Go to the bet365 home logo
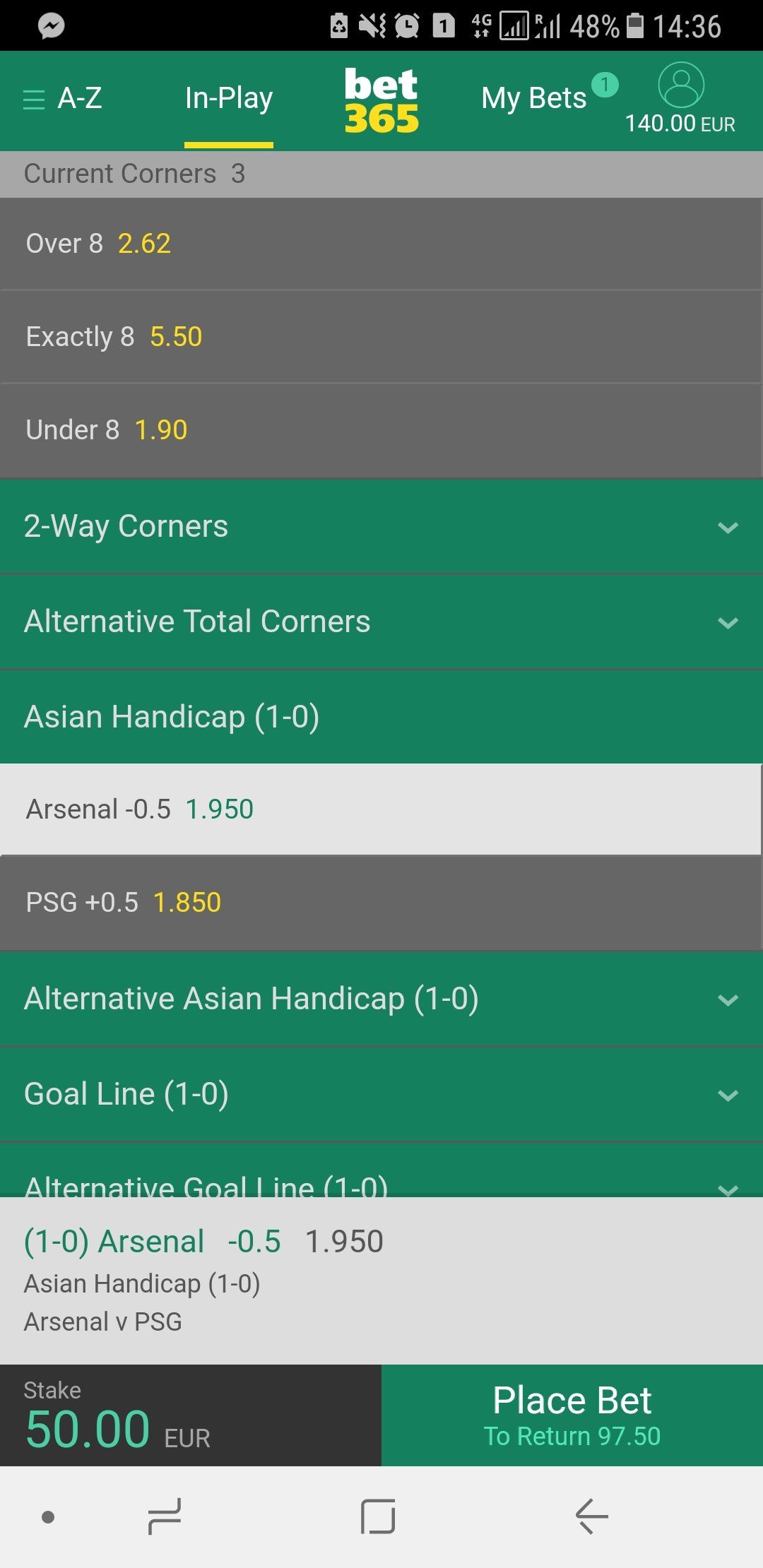 click(x=381, y=100)
